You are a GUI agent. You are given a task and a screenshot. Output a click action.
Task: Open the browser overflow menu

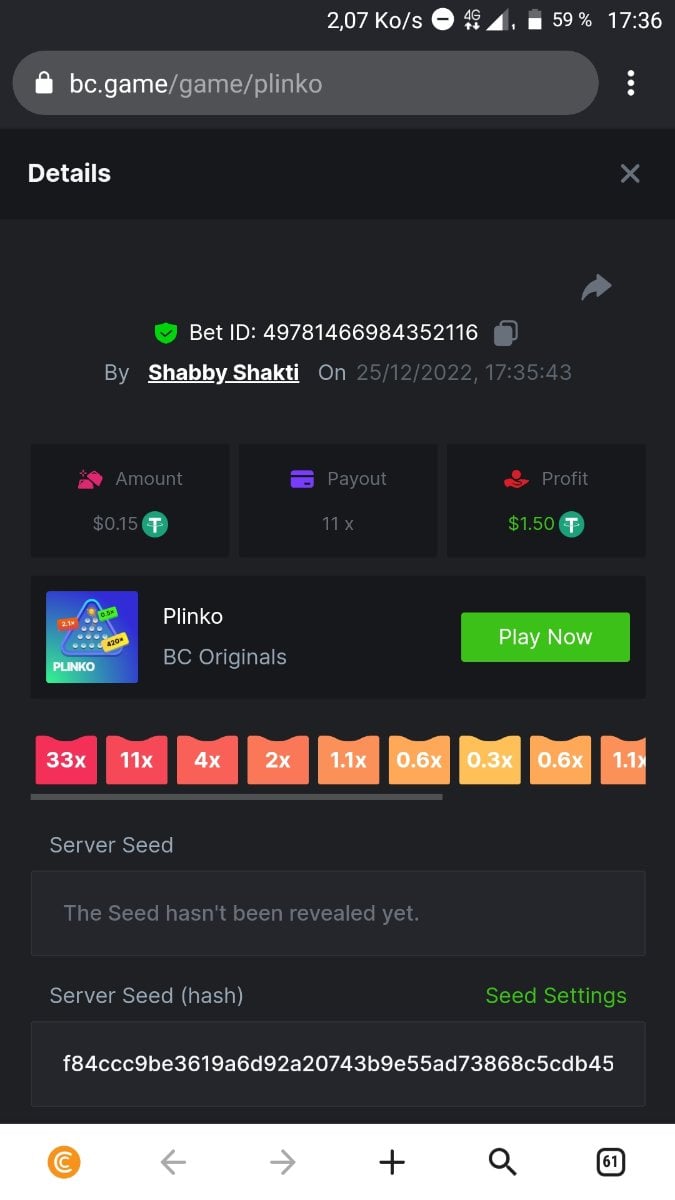(x=630, y=83)
